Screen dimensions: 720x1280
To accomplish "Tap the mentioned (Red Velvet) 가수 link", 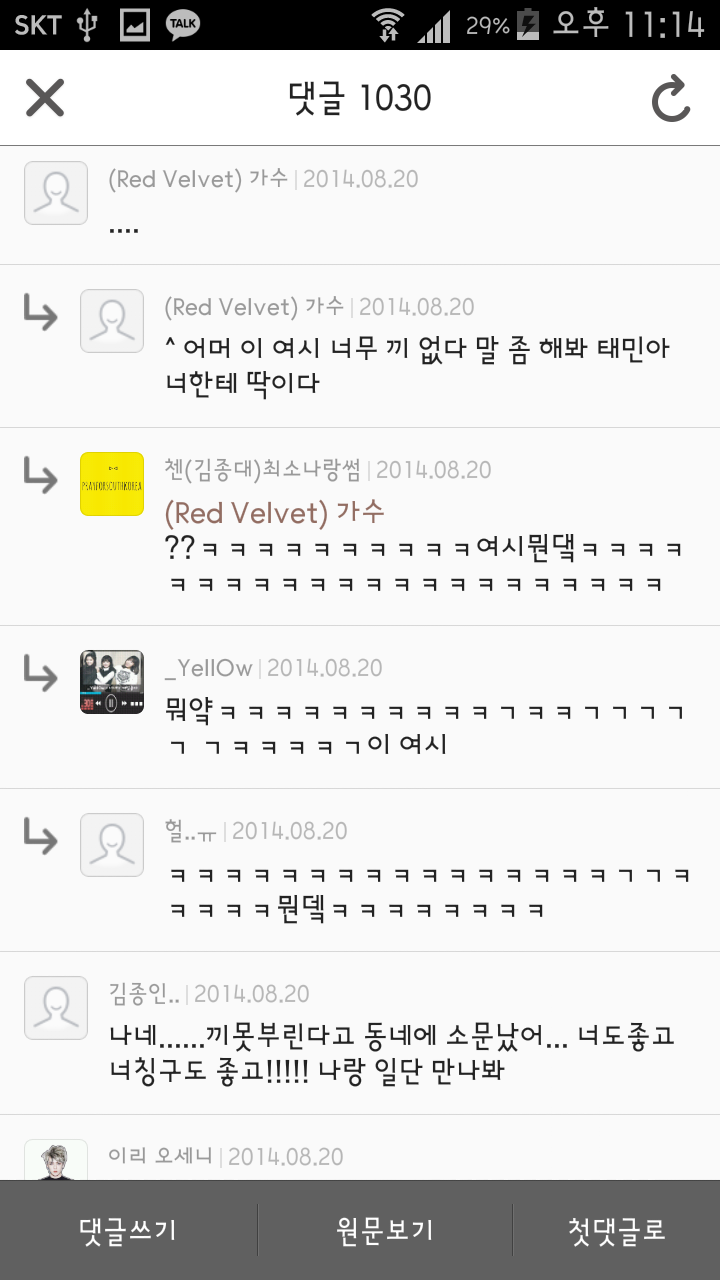I will [x=274, y=513].
